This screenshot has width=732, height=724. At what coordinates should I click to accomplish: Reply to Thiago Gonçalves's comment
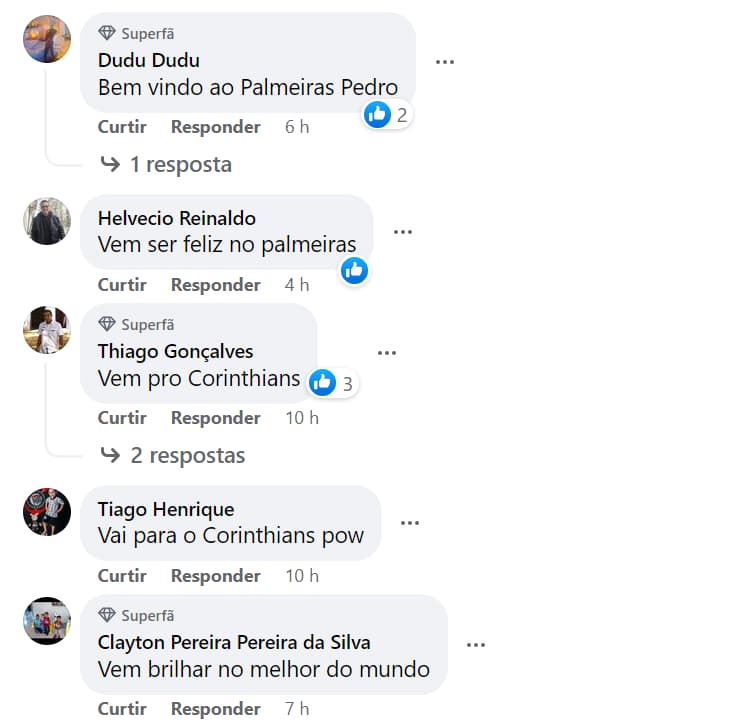215,418
